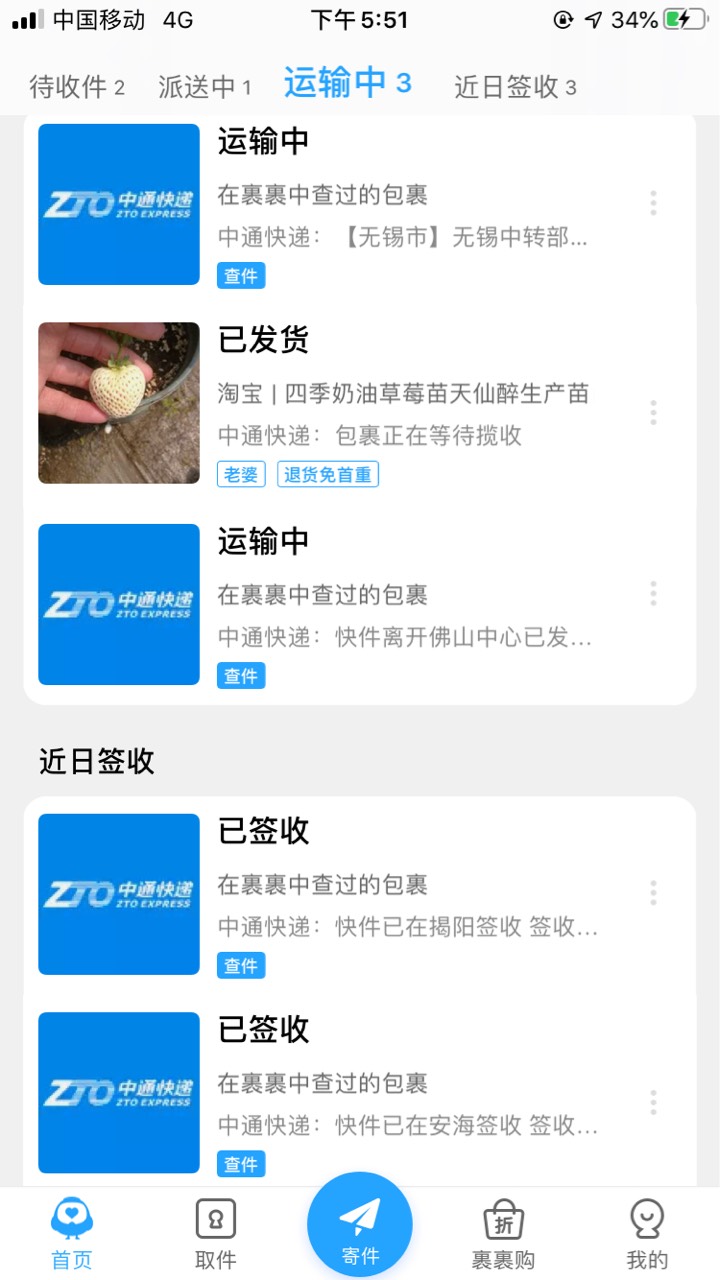Viewport: 720px width, 1280px height.
Task: Tap the 寄件 send-package button
Action: coord(360,1226)
